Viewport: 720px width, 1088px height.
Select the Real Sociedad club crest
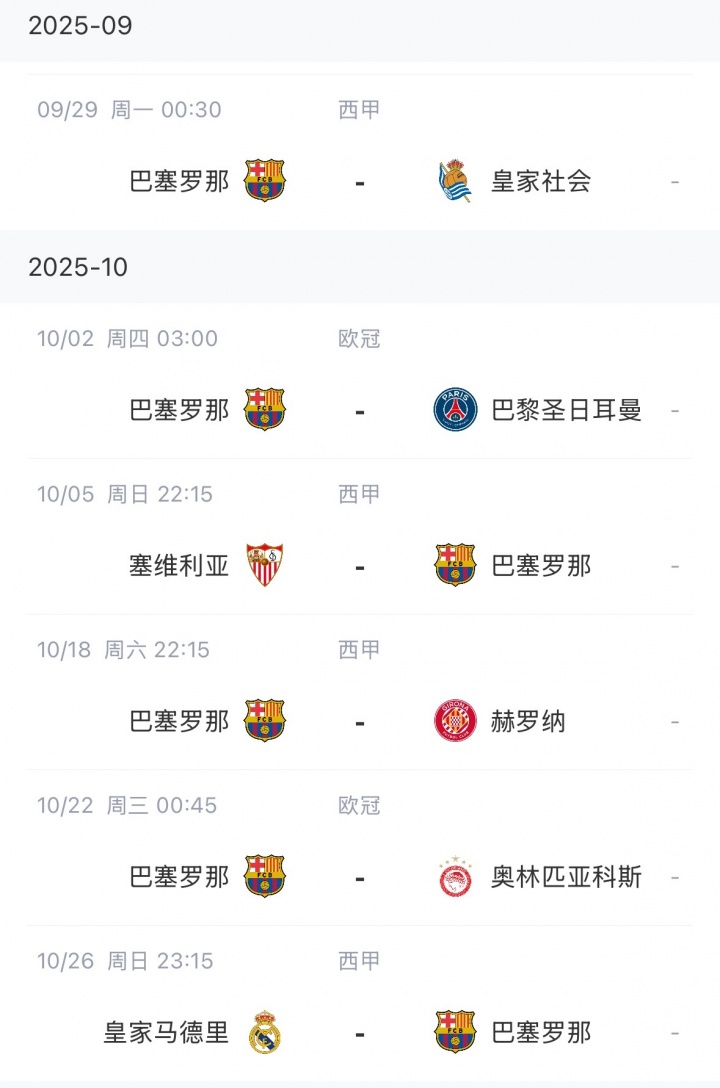click(456, 182)
